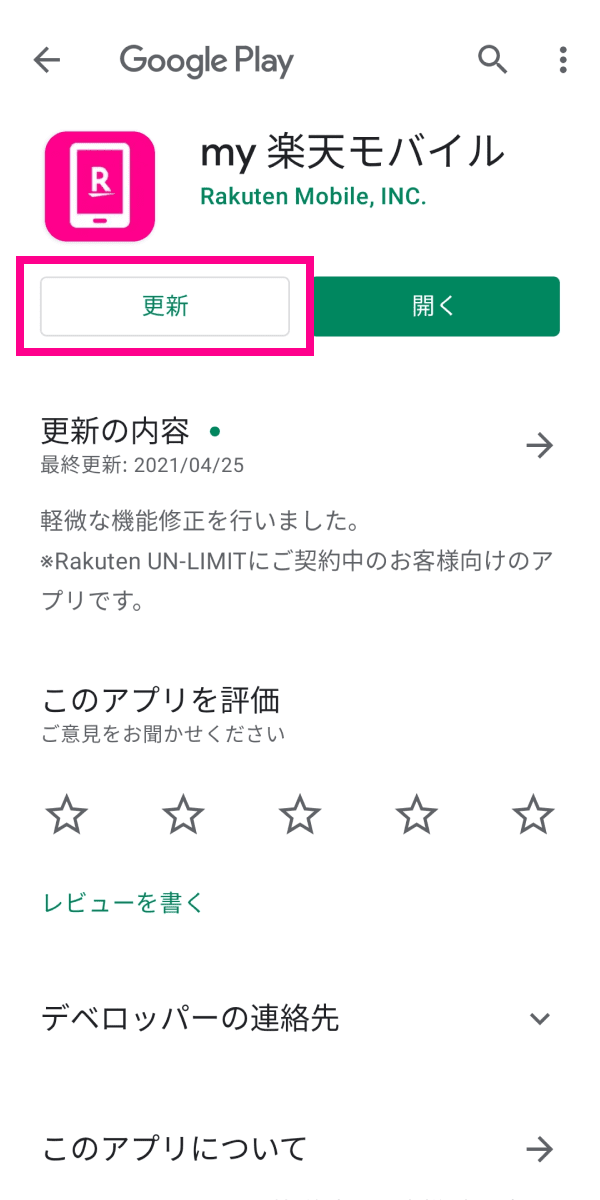Open the three-dot overflow menu
Image resolution: width=600 pixels, height=1200 pixels.
564,60
